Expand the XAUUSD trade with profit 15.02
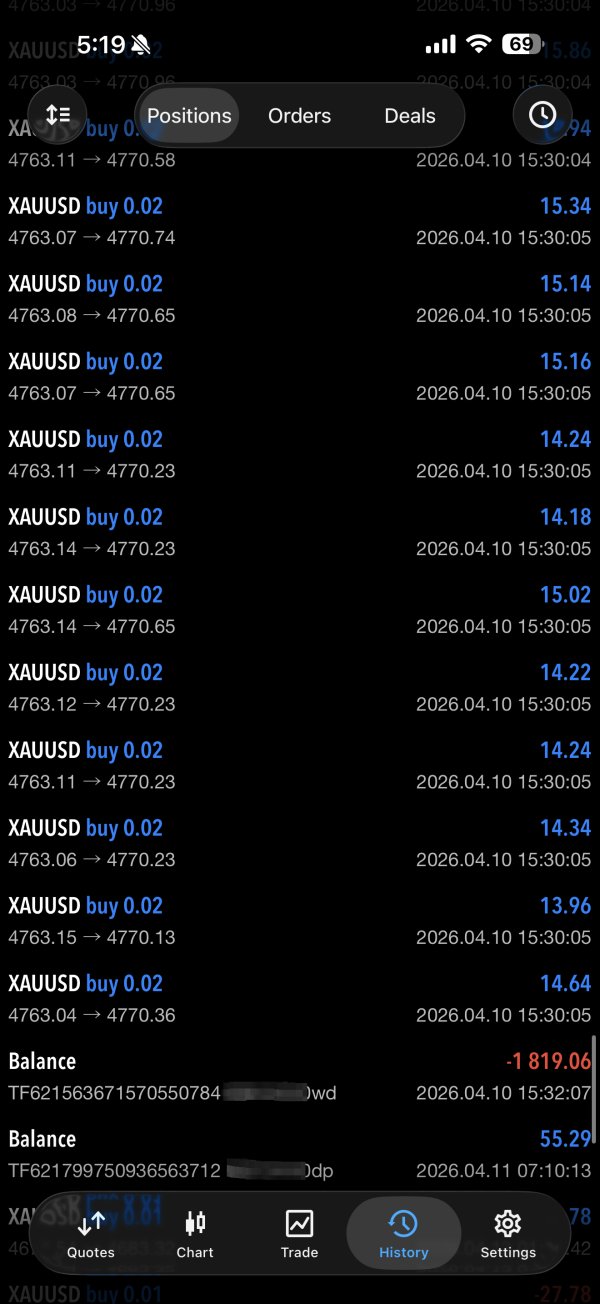 pos(300,610)
